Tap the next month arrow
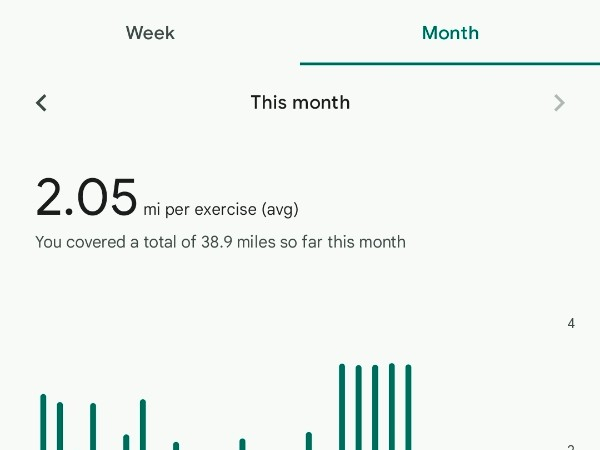Screen dimensions: 600x450 (559, 103)
